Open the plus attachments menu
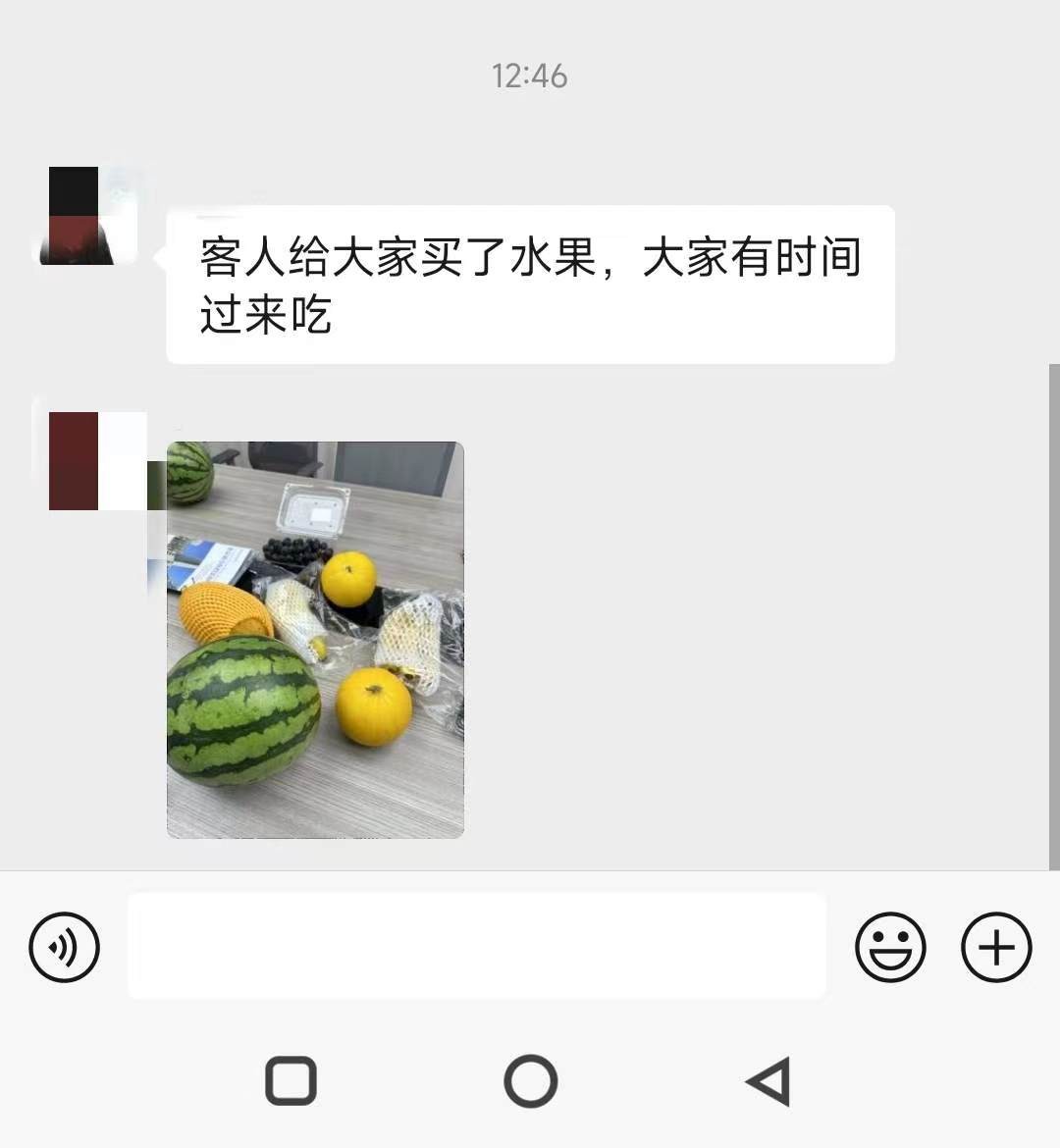Viewport: 1060px width, 1148px height. click(996, 947)
